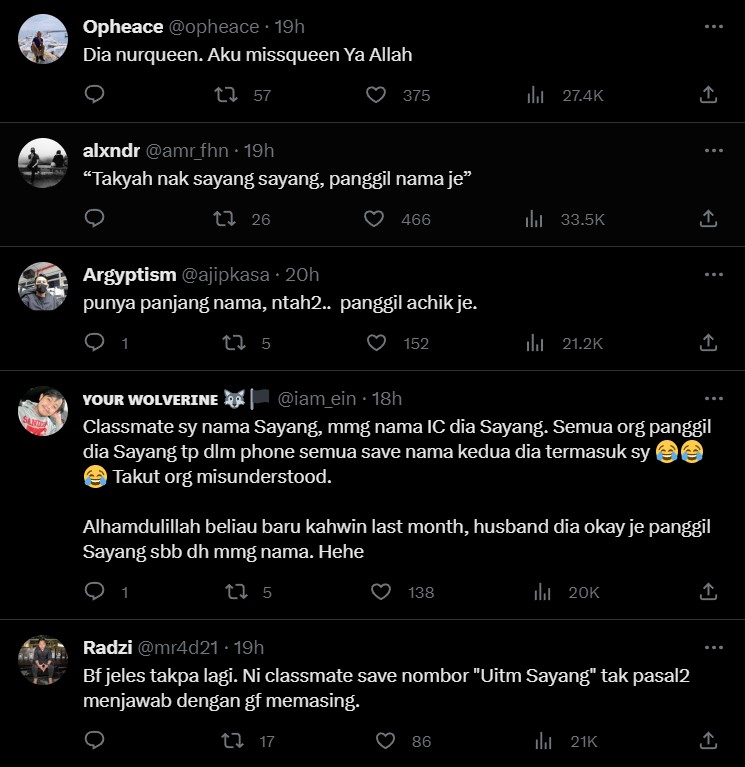745x767 pixels.
Task: Reply to Argyptism's tweet
Action: pyautogui.click(x=95, y=342)
